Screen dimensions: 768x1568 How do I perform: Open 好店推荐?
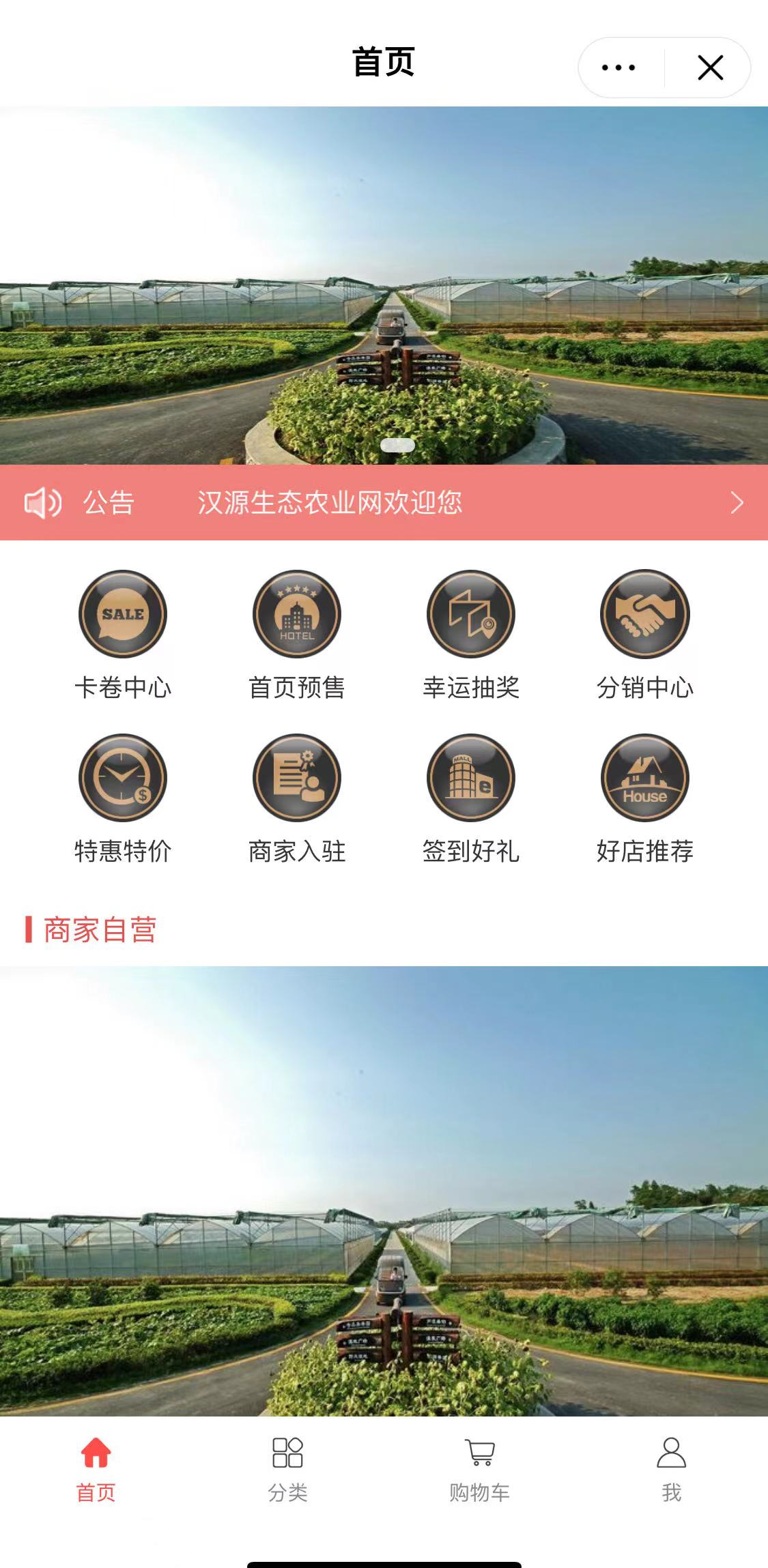tap(645, 798)
